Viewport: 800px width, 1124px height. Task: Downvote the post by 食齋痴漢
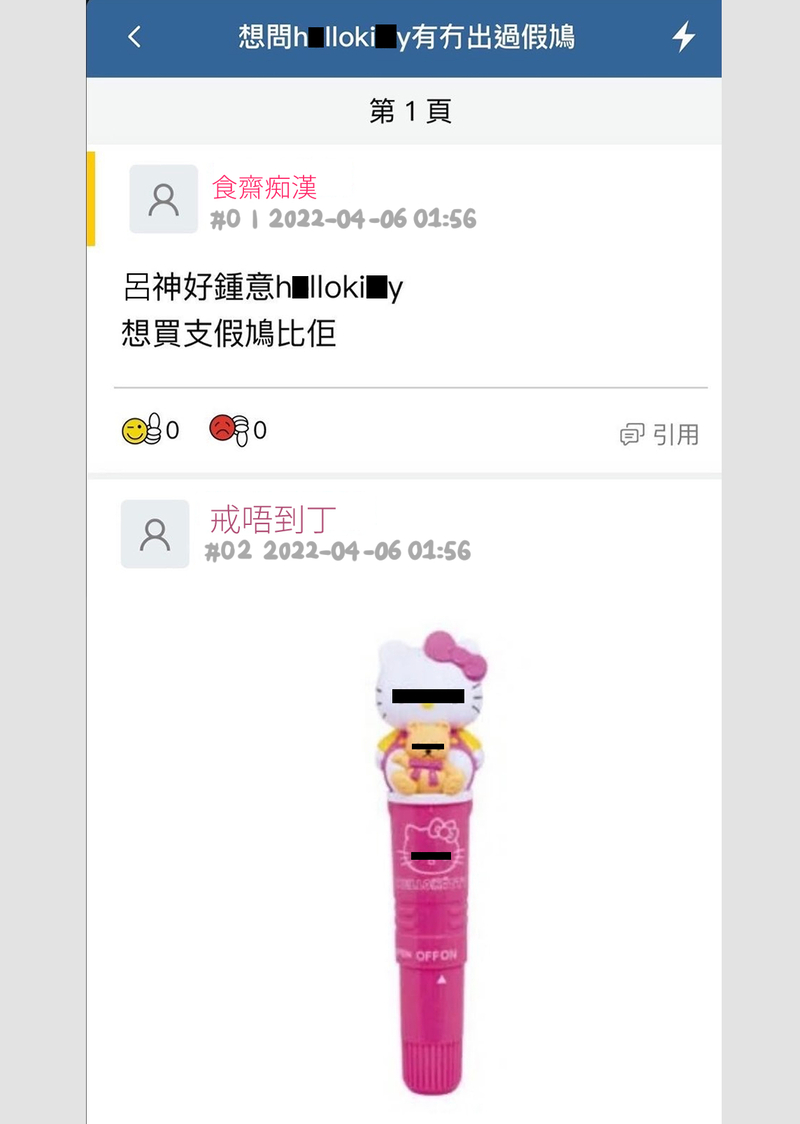click(228, 430)
